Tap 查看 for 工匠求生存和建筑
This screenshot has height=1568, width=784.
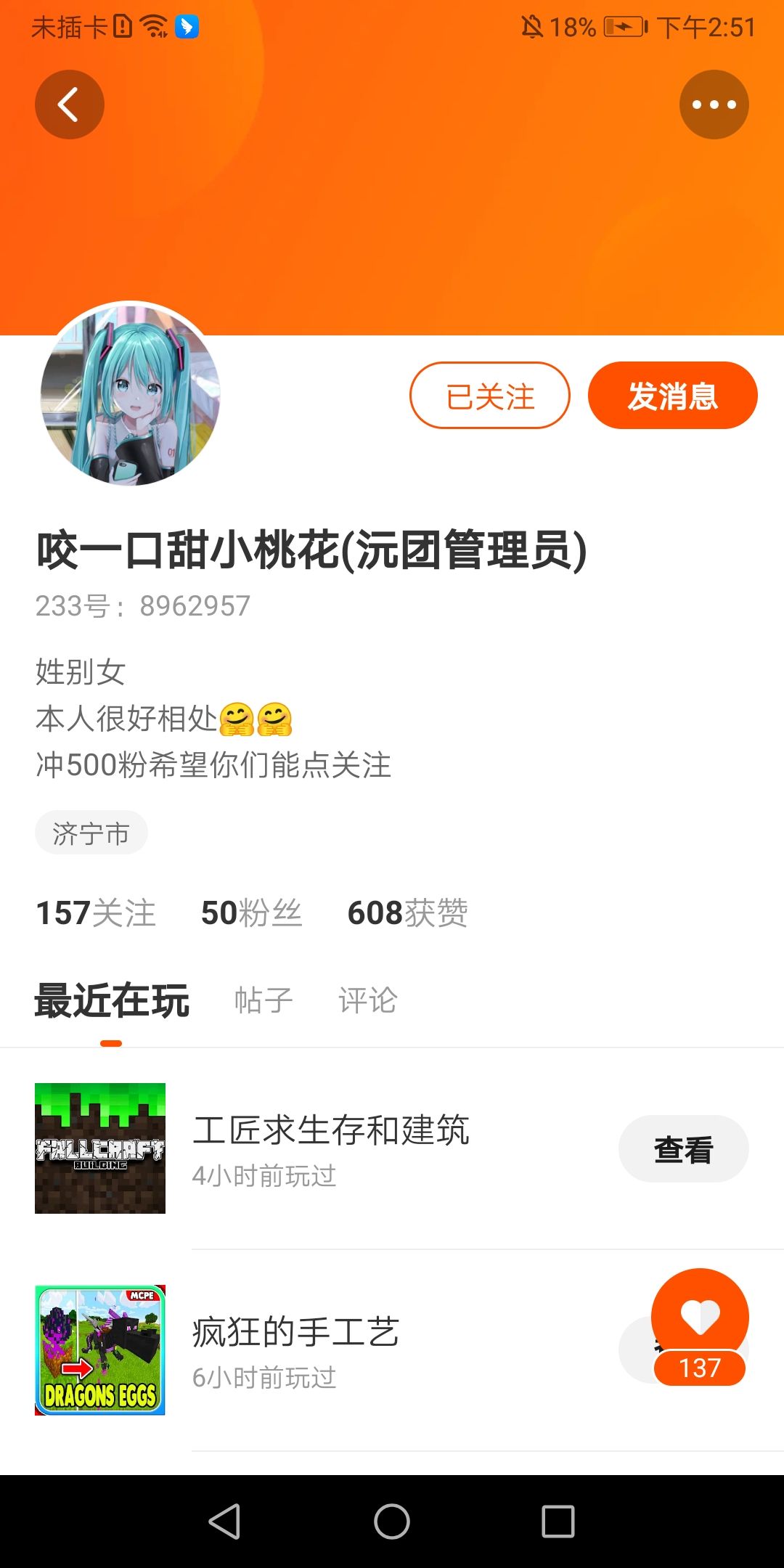(x=684, y=1149)
